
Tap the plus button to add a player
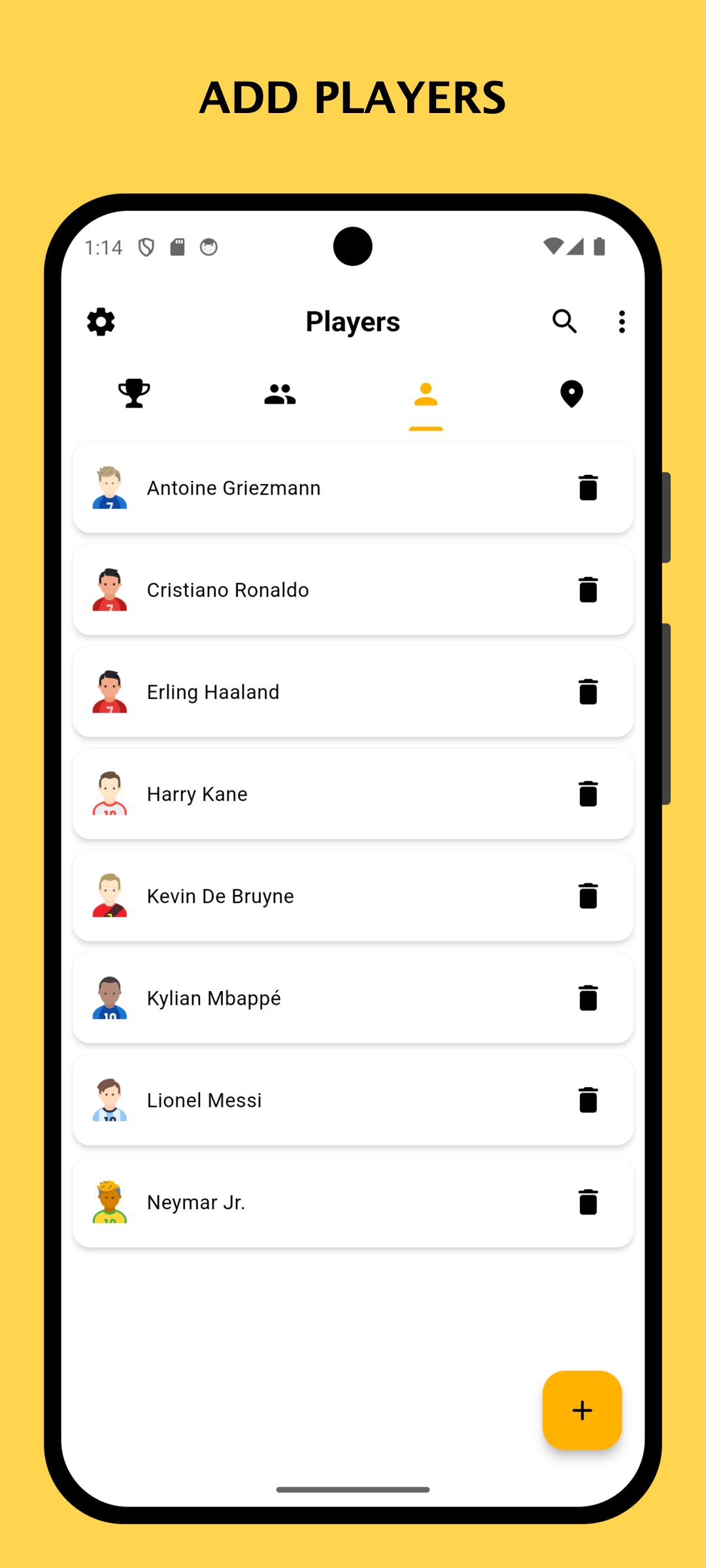(581, 1411)
